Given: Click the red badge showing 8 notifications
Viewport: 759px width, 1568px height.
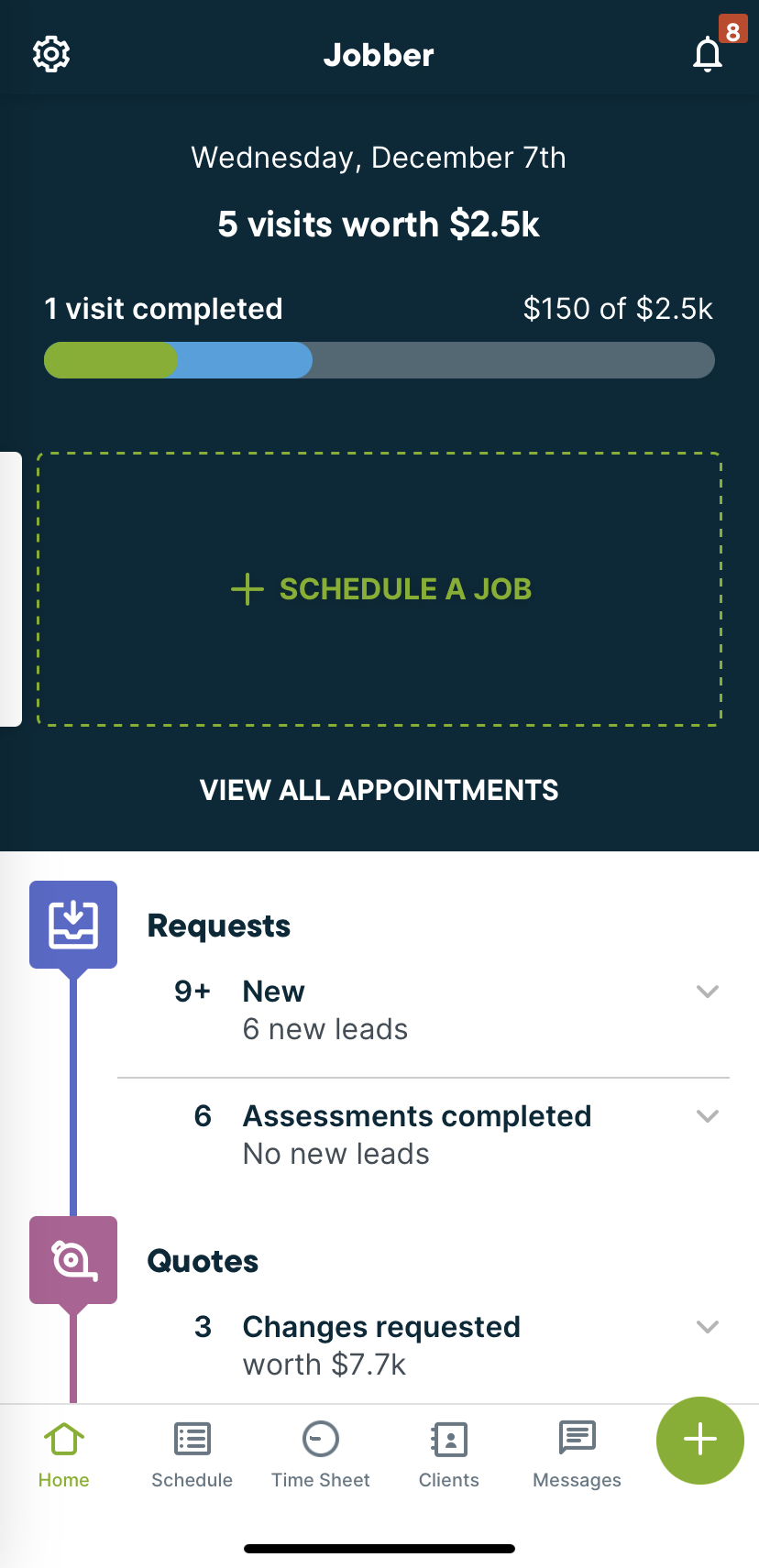Looking at the screenshot, I should [x=732, y=30].
